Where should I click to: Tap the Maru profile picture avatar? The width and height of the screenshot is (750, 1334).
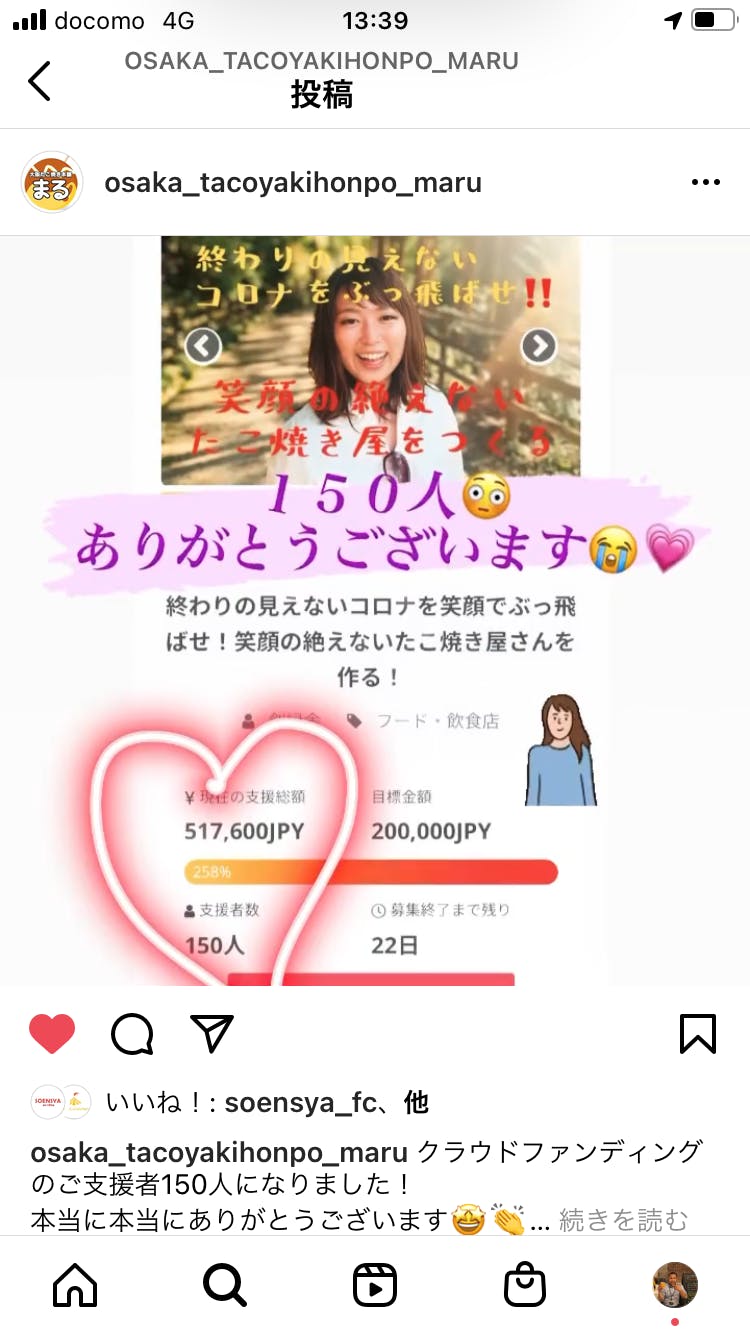52,182
